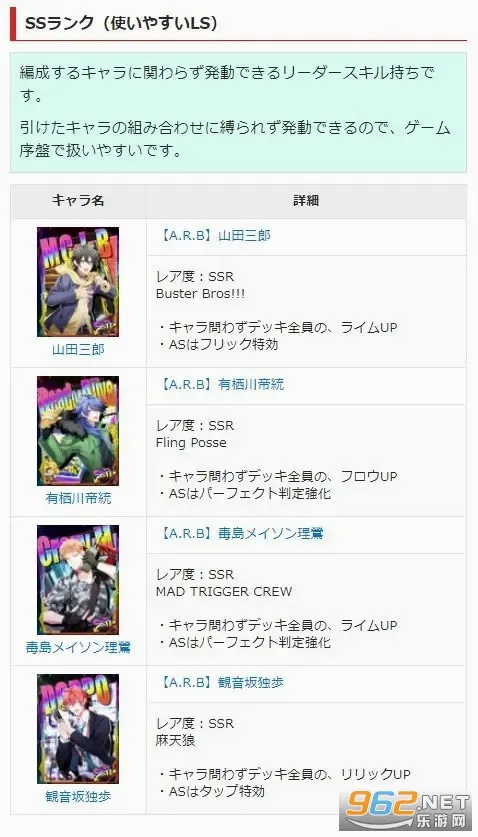
Task: Open the 【A.R.B】有栖川帝統 detail link
Action: click(x=221, y=385)
